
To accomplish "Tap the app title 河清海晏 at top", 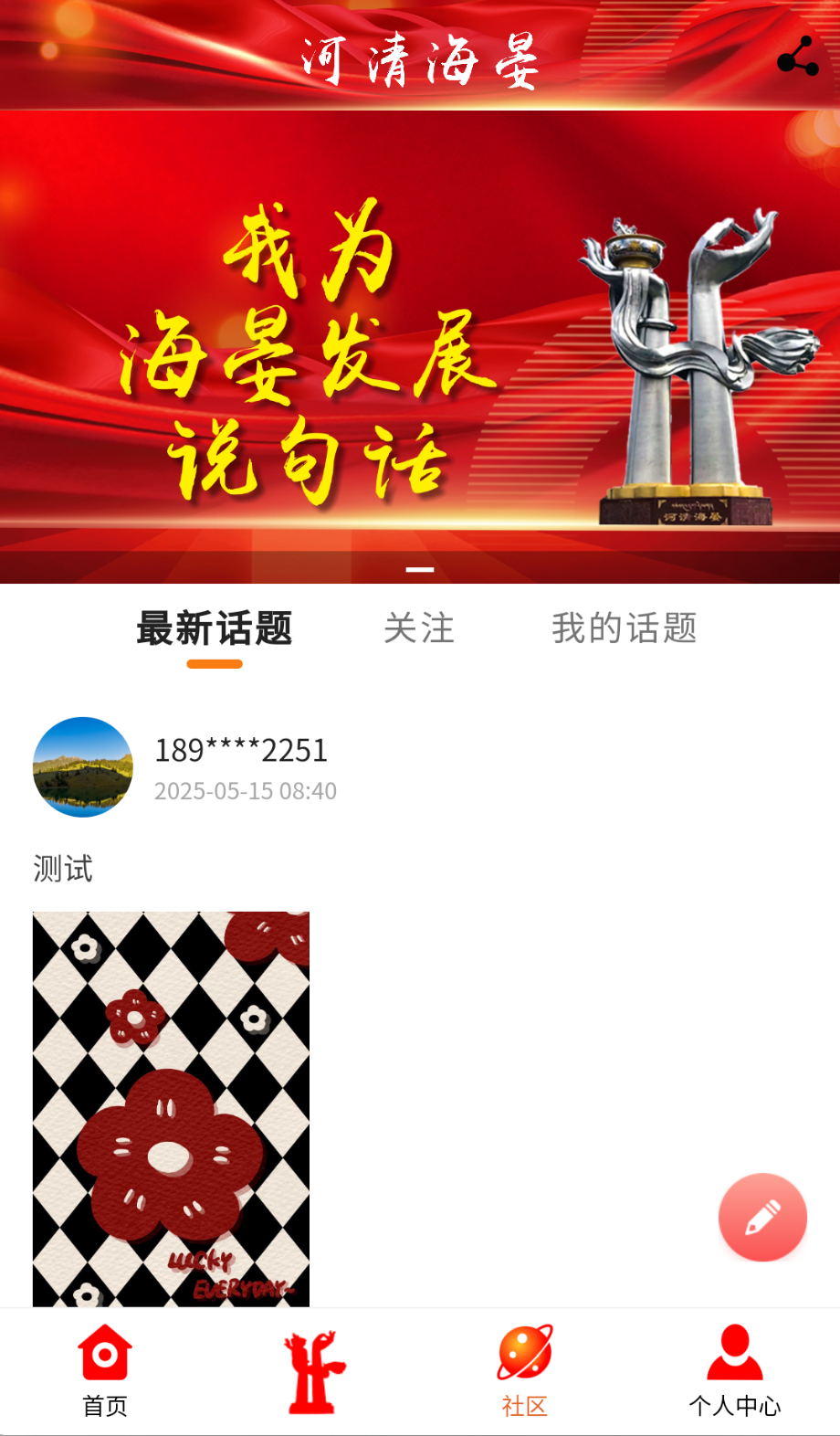I will (x=419, y=62).
